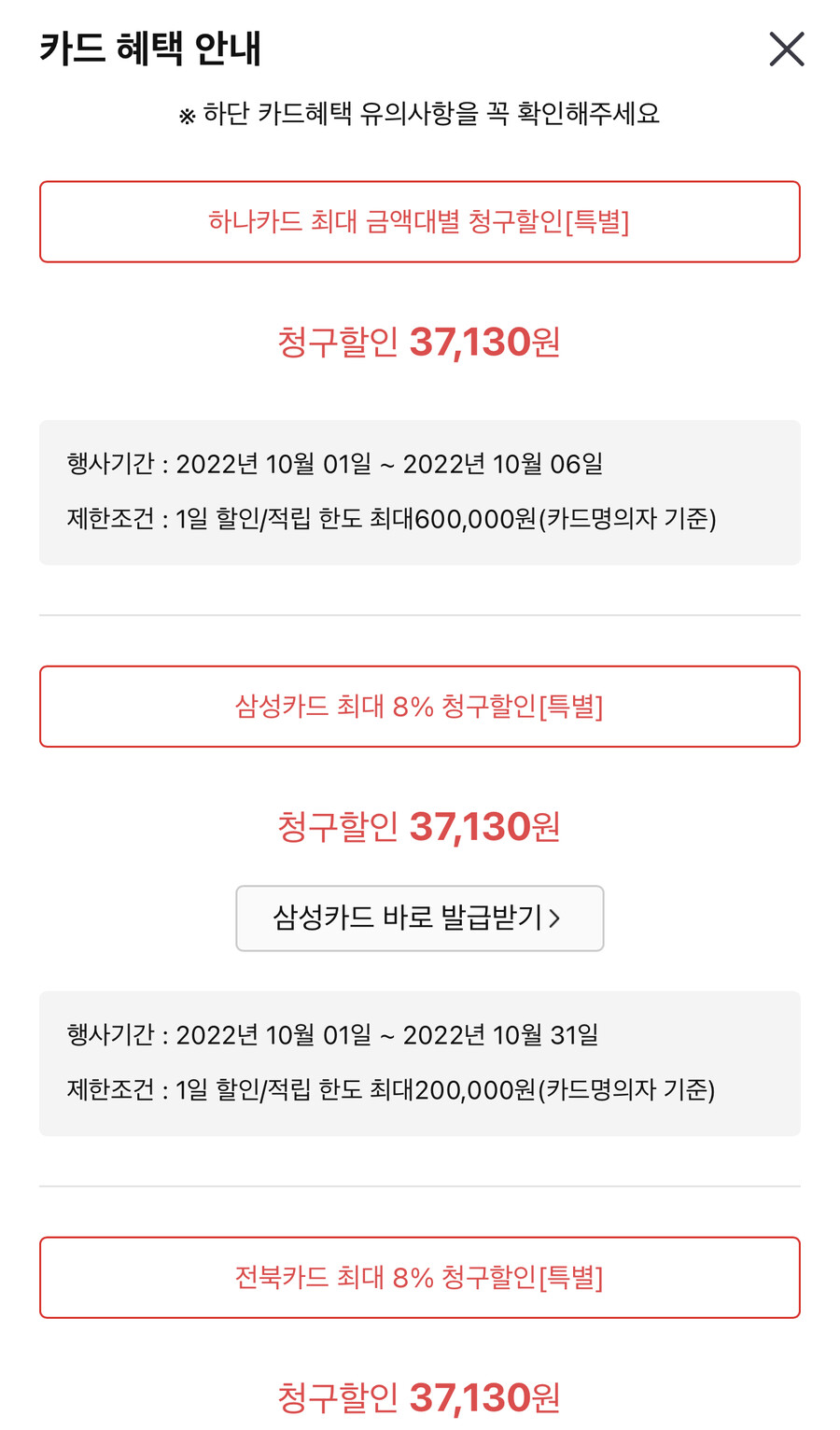The height and width of the screenshot is (1430, 840).
Task: Click the ※ notice marker icon
Action: pos(186,114)
